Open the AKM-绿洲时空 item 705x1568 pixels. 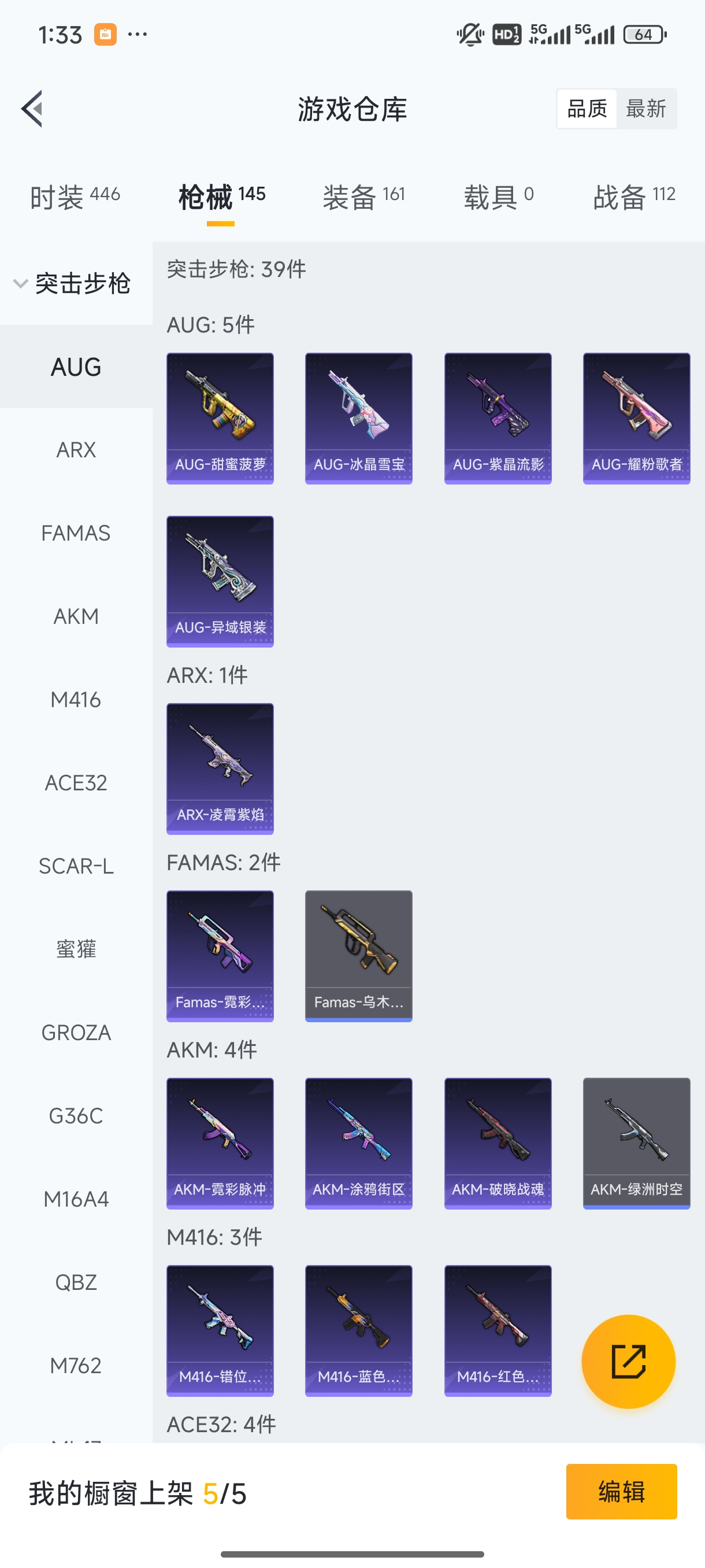click(x=636, y=1143)
